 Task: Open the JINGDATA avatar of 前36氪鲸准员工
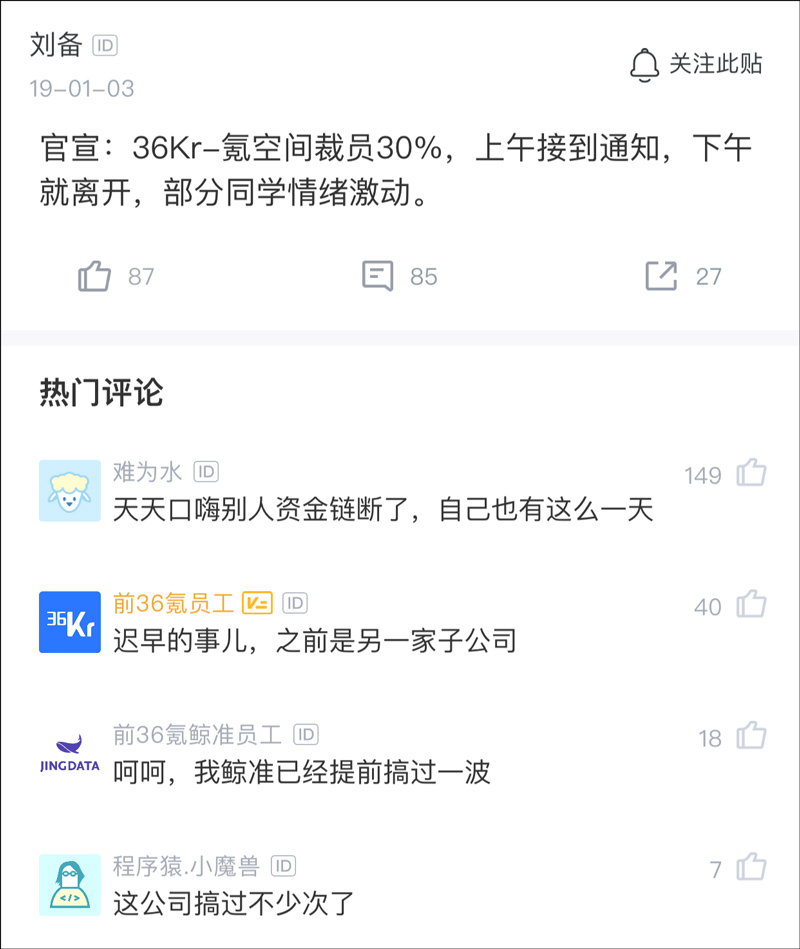tap(70, 754)
